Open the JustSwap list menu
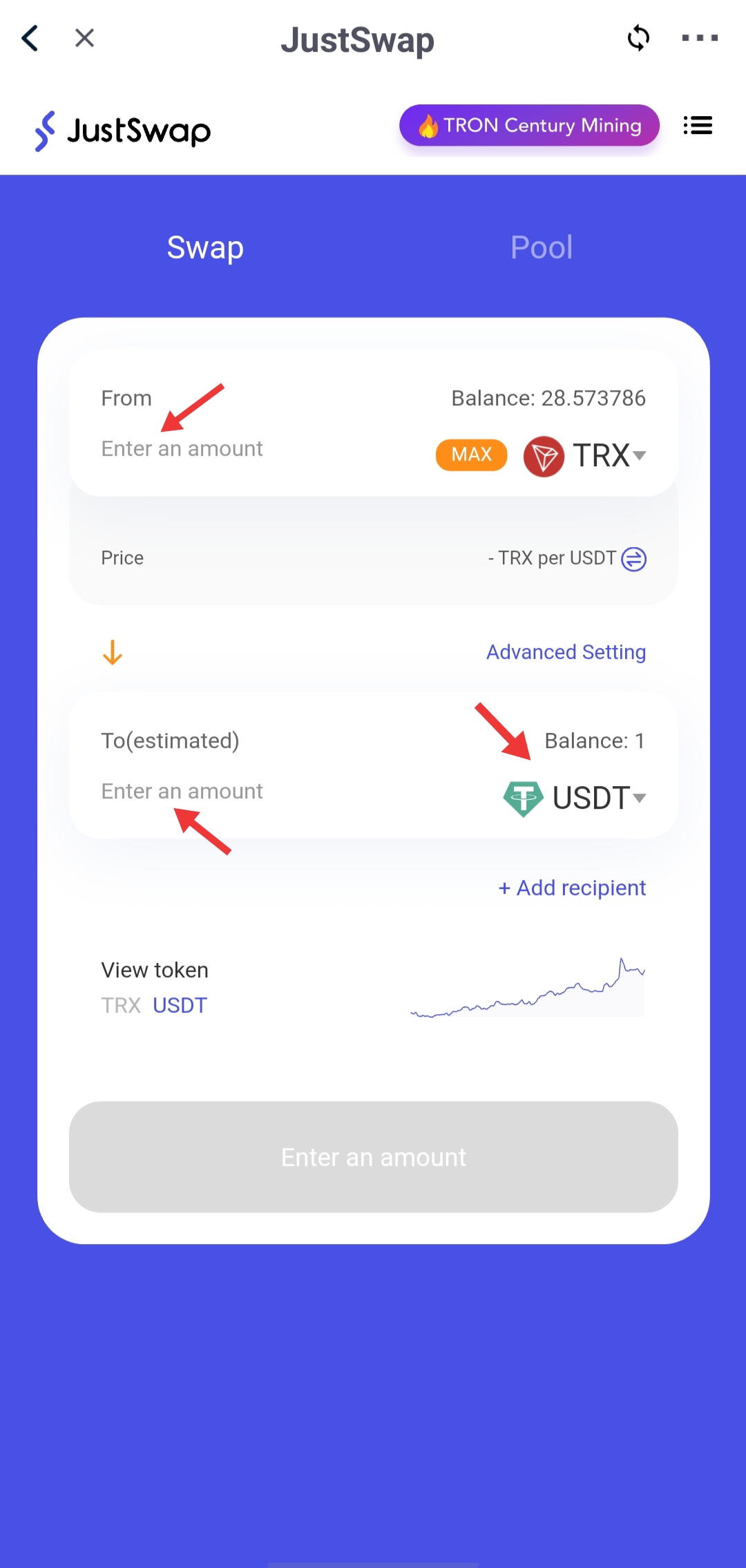746x1568 pixels. coord(698,126)
